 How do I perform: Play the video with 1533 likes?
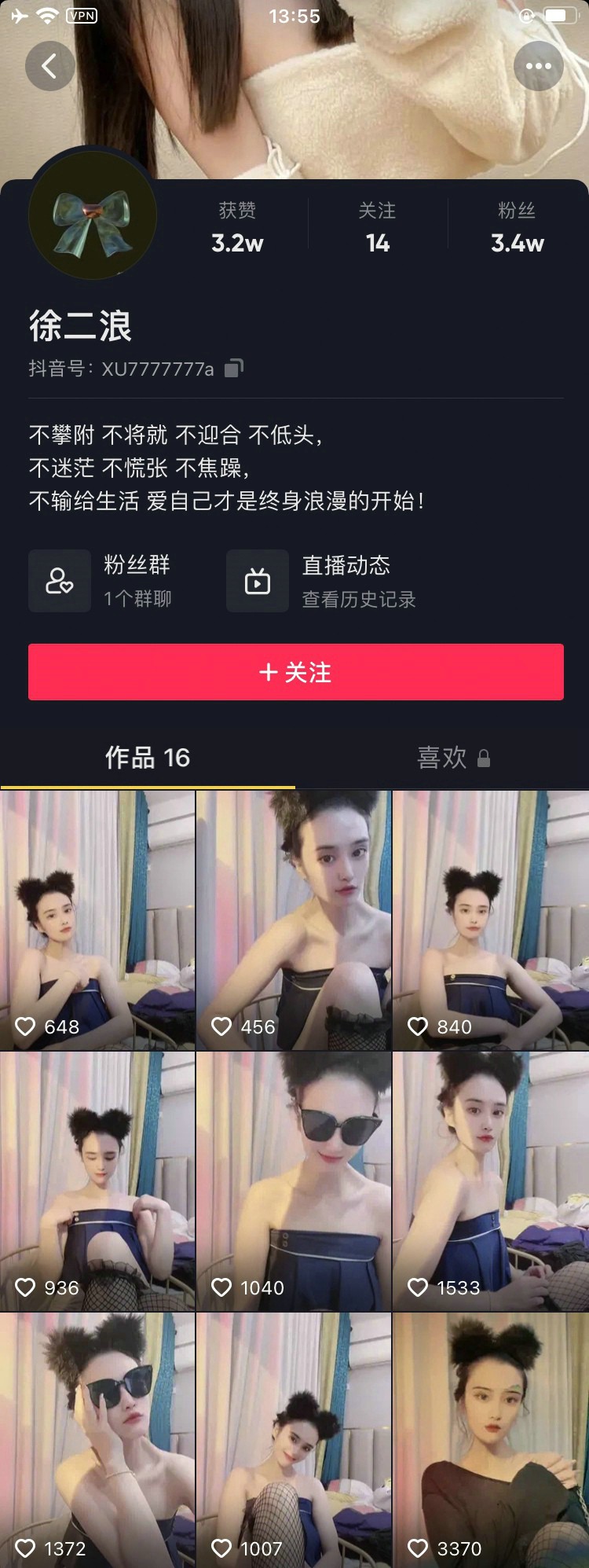(490, 1181)
